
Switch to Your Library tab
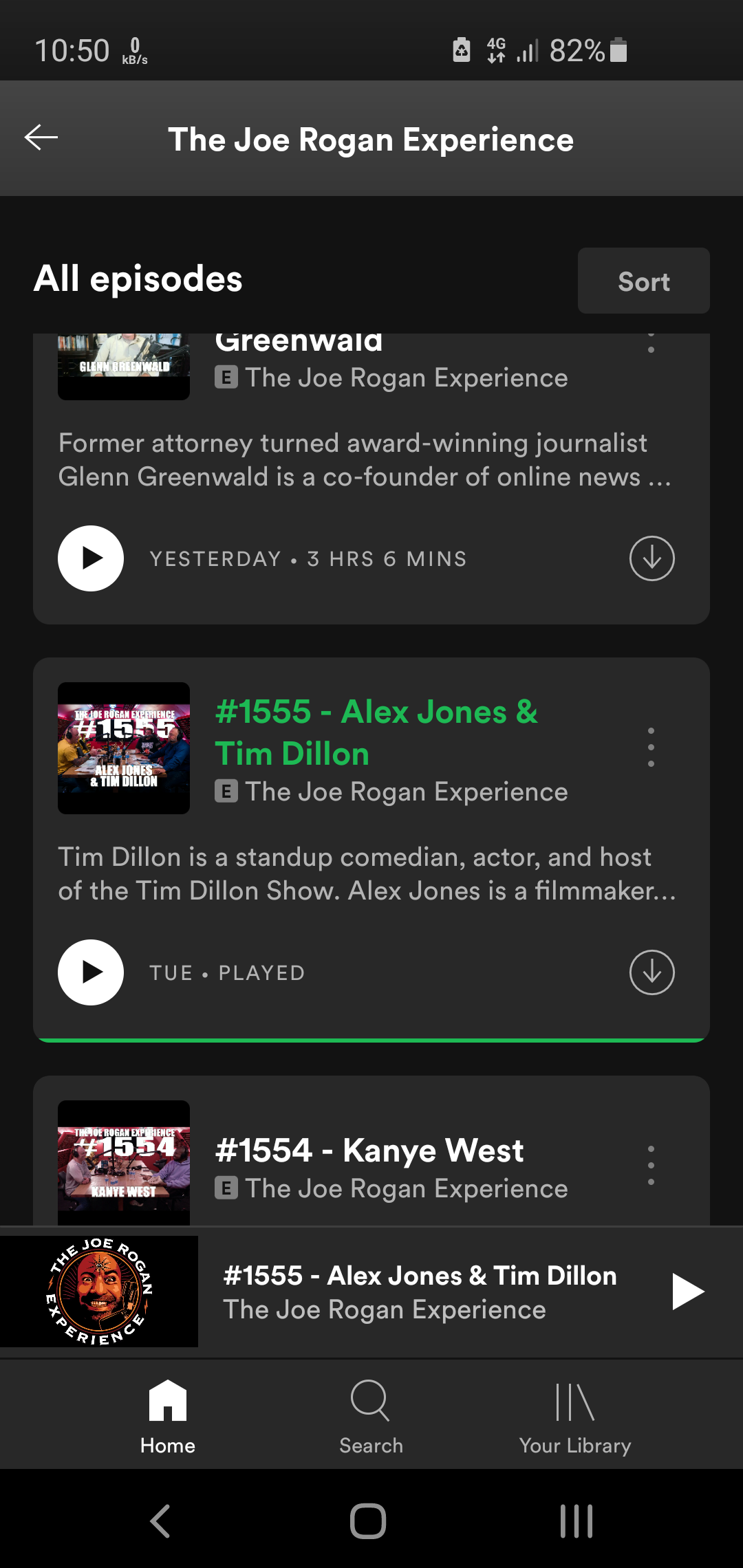pos(575,1417)
